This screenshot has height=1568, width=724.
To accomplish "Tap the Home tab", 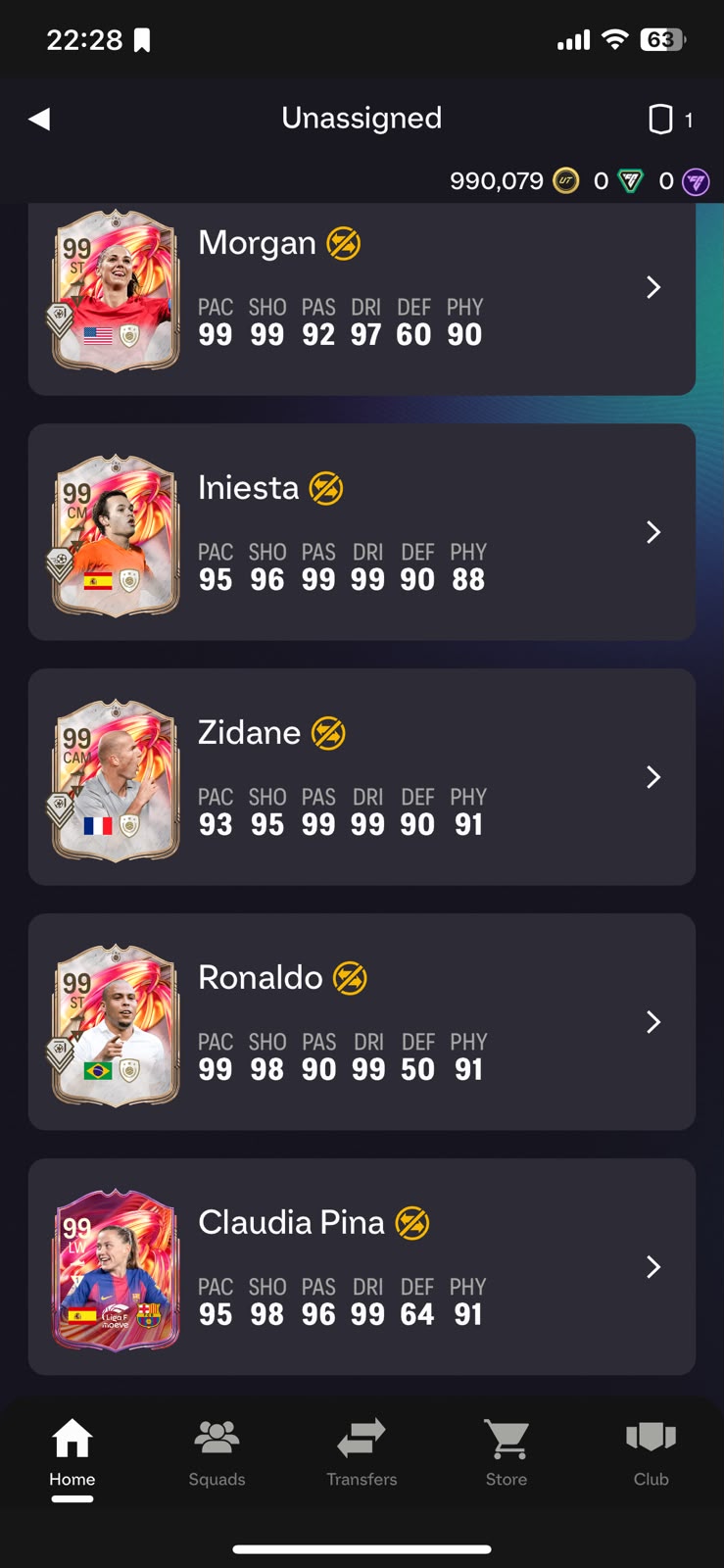I will 72,1454.
